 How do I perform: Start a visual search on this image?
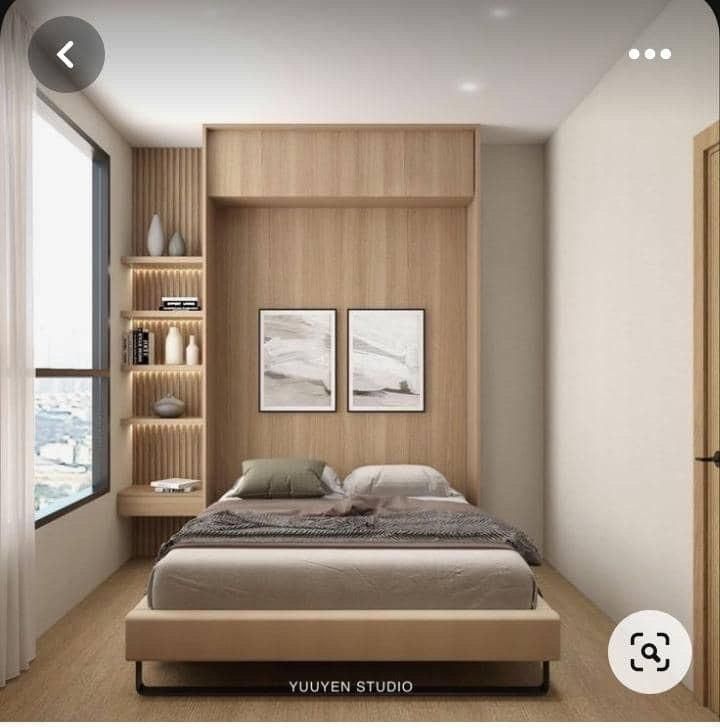coord(649,651)
